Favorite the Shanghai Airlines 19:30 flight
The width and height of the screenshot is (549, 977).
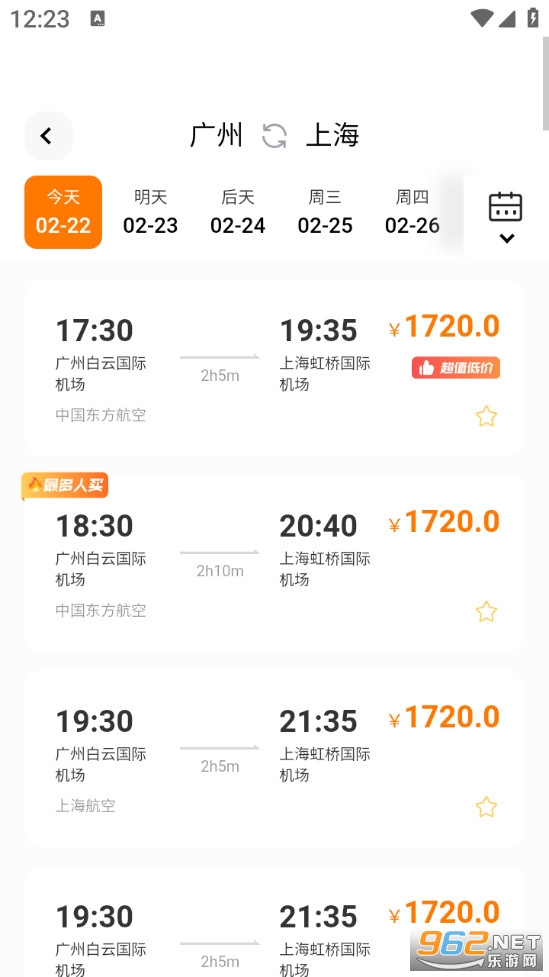486,807
